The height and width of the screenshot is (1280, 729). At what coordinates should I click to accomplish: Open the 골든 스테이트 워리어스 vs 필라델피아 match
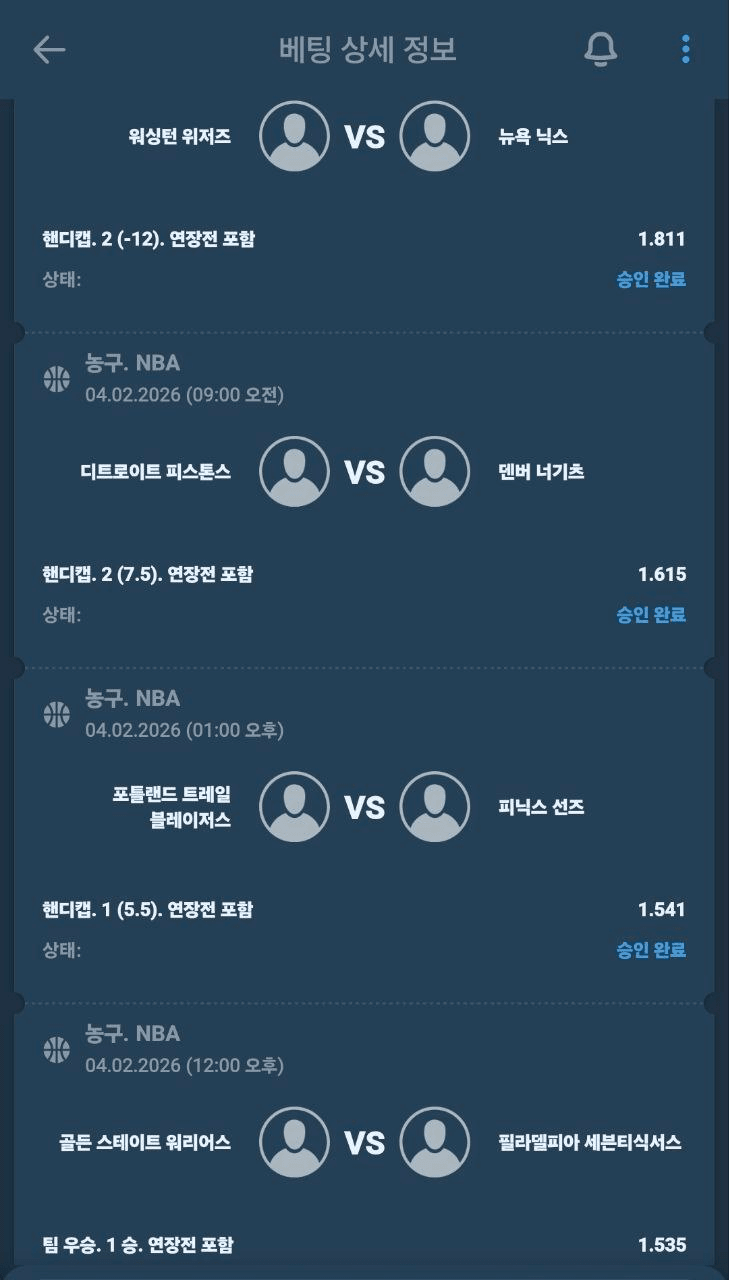click(364, 1142)
